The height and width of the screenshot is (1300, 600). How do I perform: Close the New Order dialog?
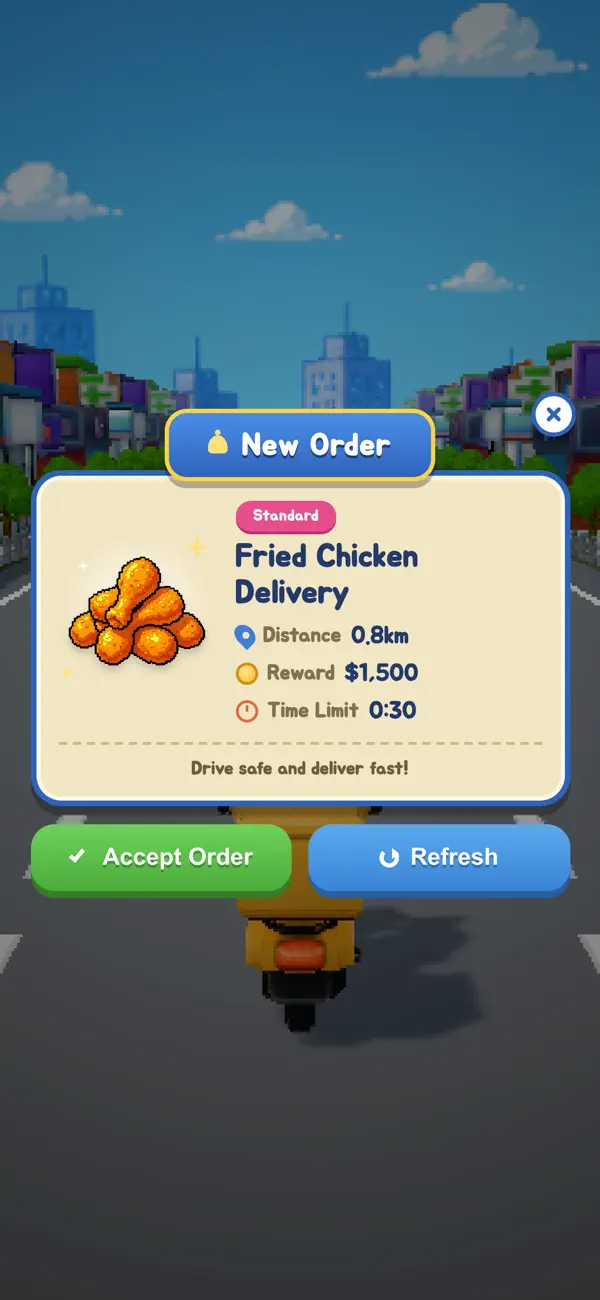click(x=553, y=414)
